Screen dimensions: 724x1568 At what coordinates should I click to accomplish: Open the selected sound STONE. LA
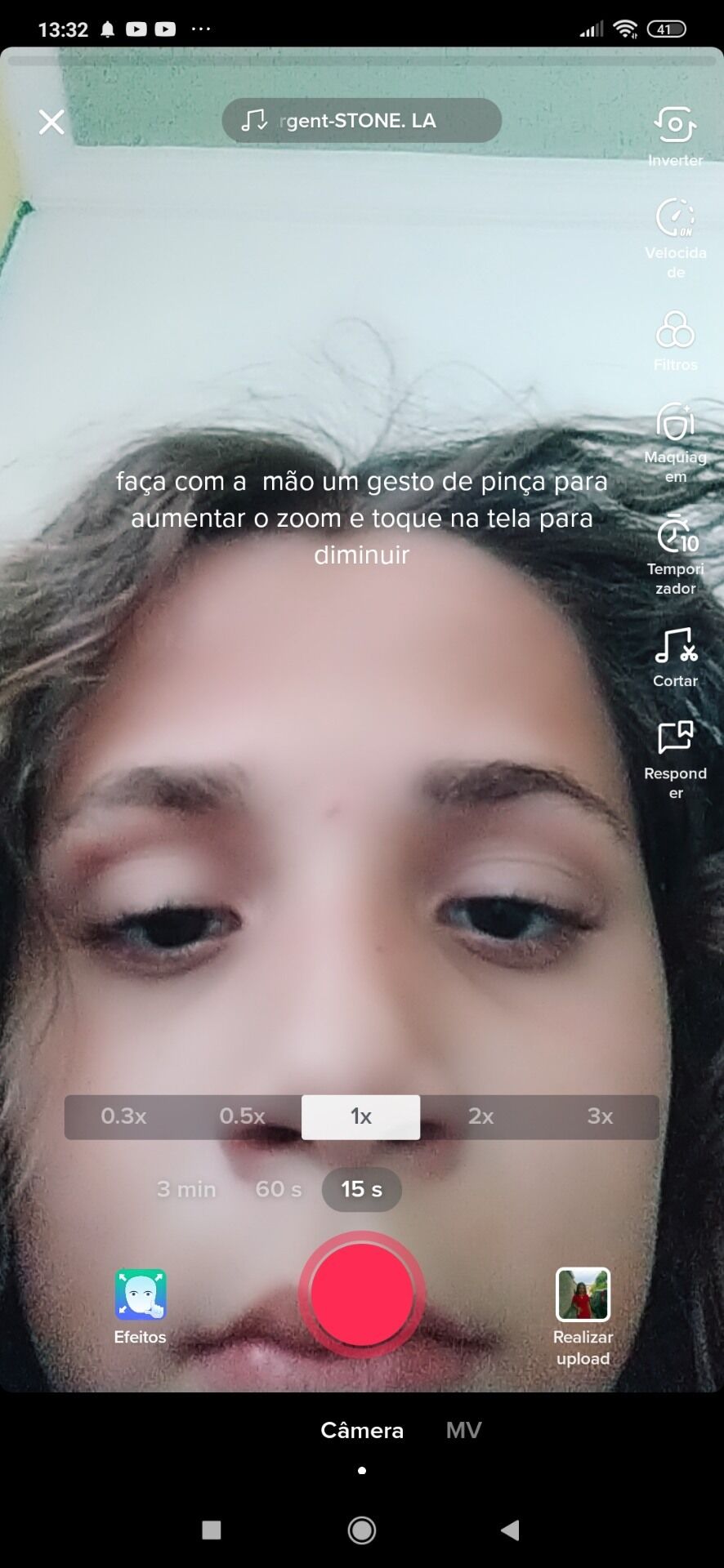(361, 121)
